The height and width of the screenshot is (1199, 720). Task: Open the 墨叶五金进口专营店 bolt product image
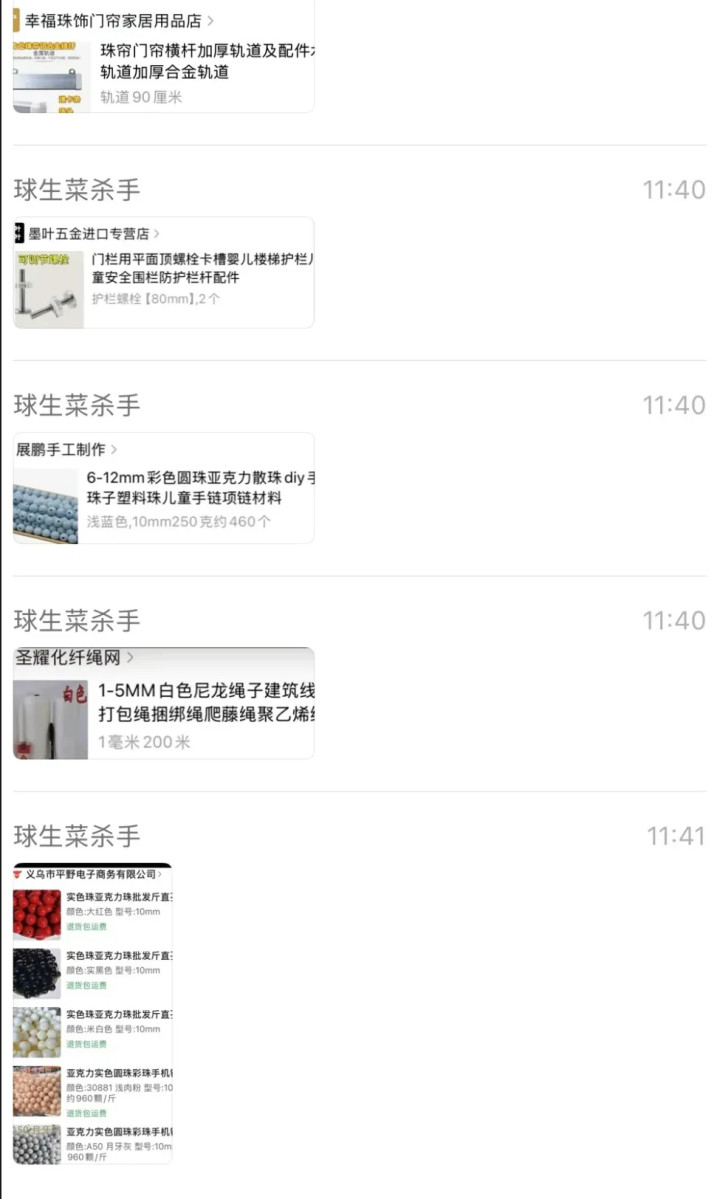pyautogui.click(x=48, y=288)
